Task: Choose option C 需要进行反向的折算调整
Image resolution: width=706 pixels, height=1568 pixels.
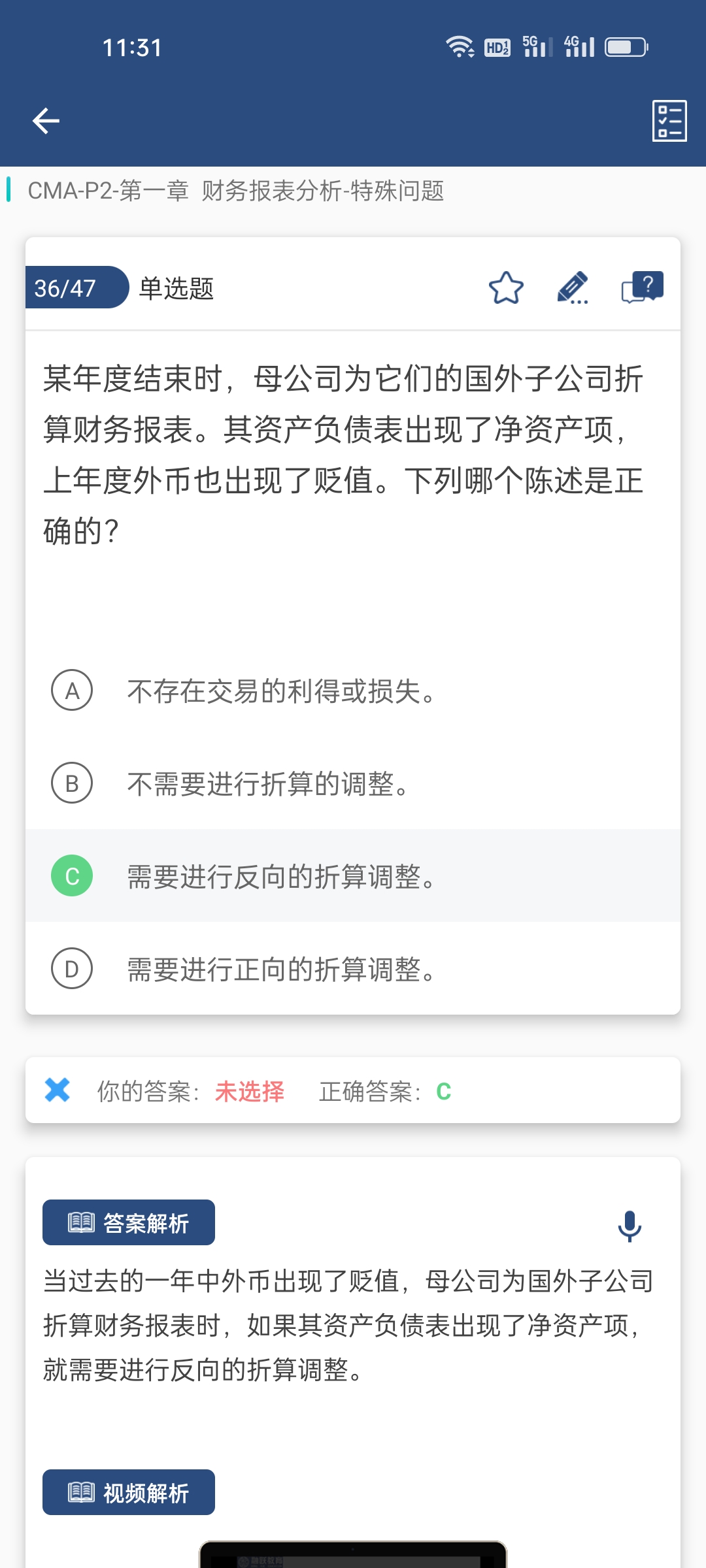Action: (353, 876)
